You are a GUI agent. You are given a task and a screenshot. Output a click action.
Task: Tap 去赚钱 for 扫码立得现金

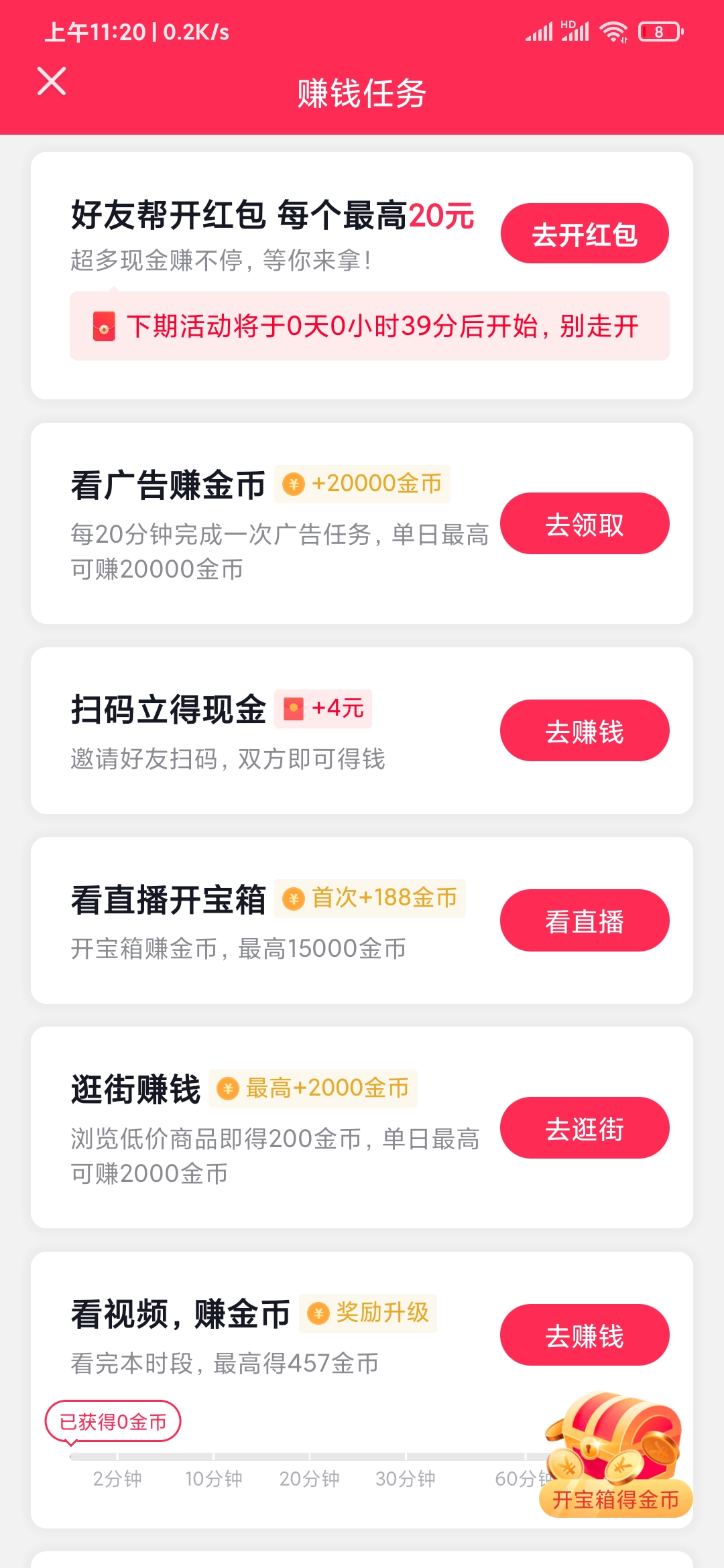(584, 731)
